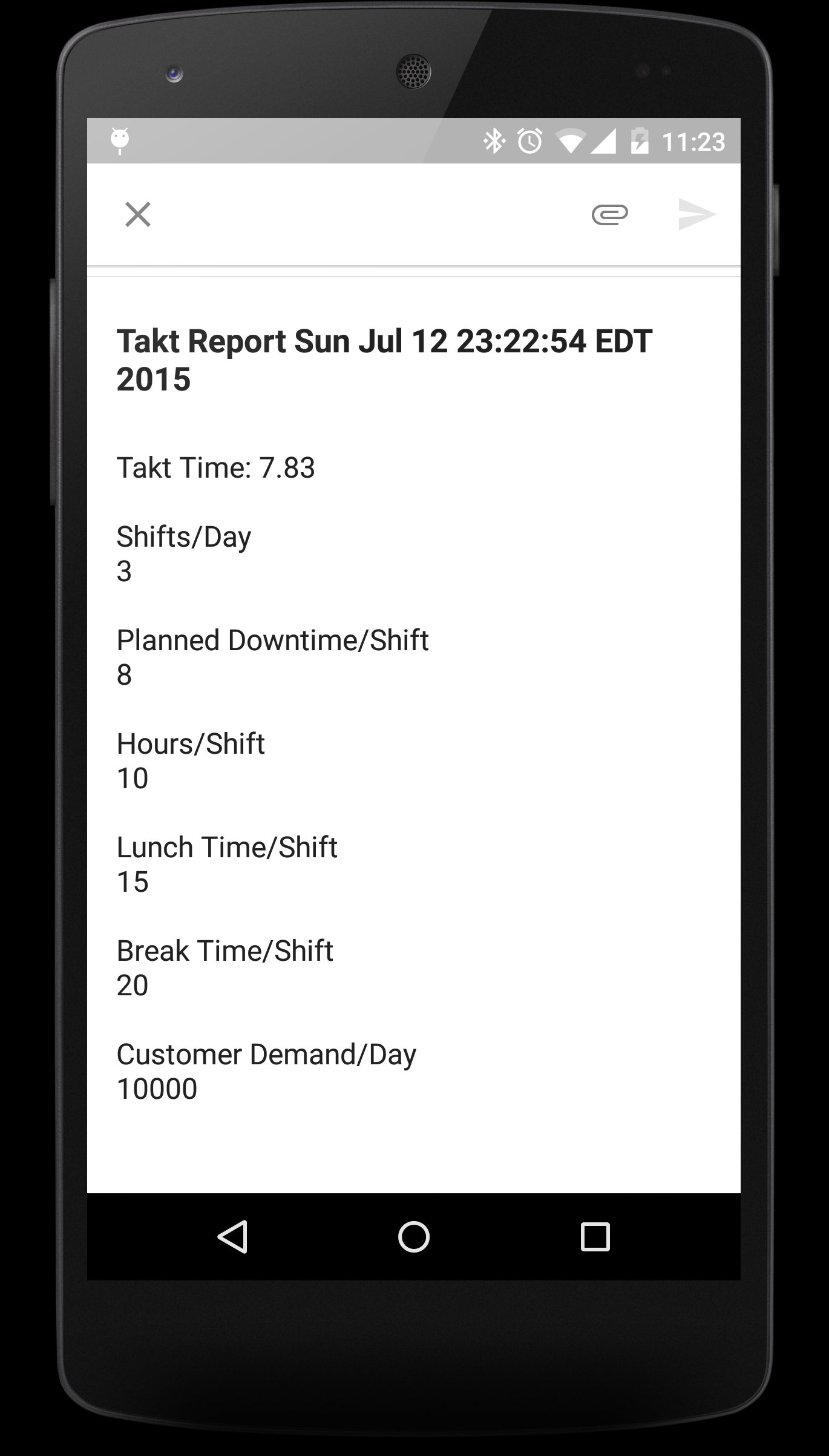The image size is (829, 1456).
Task: Open the recent apps overview
Action: (595, 1236)
